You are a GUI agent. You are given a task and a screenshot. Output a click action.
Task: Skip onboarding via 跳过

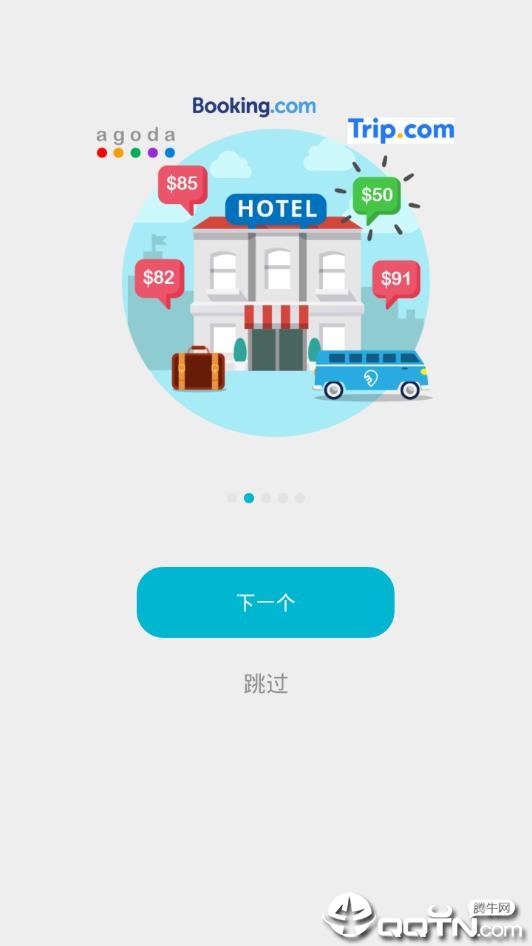[266, 684]
